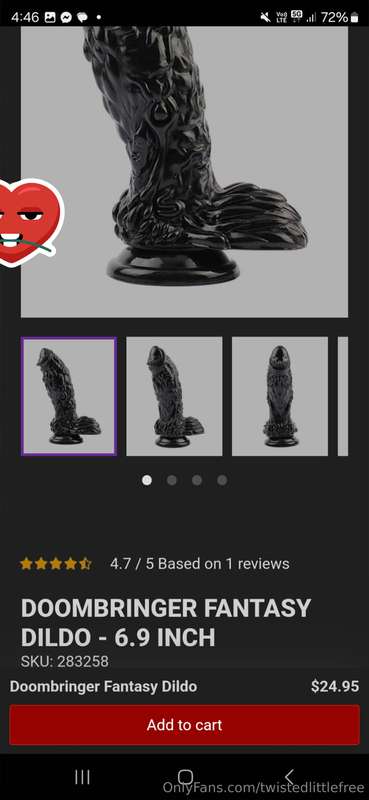Go back using system back button
This screenshot has height=800, width=369.
pos(289,777)
